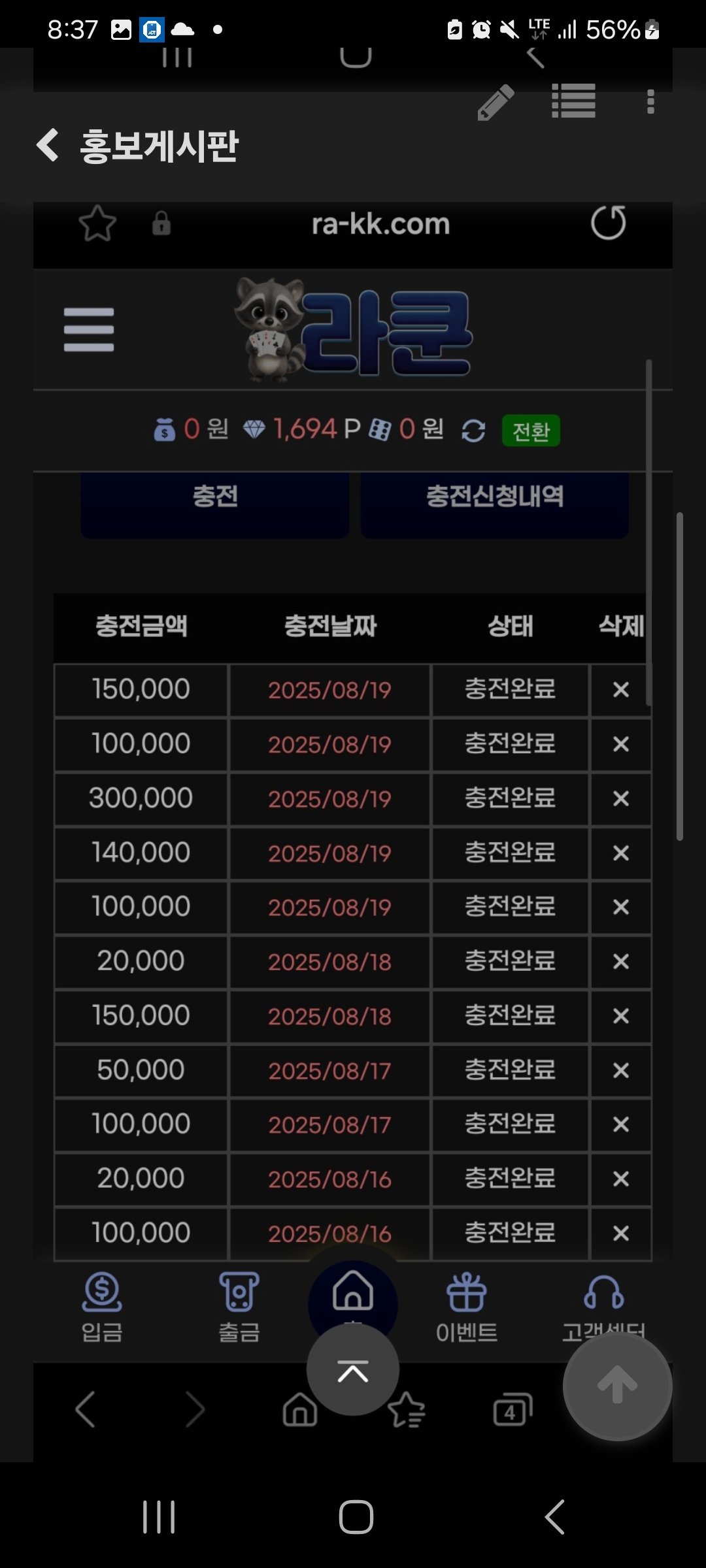Go to the phone's home screen

tap(356, 1516)
